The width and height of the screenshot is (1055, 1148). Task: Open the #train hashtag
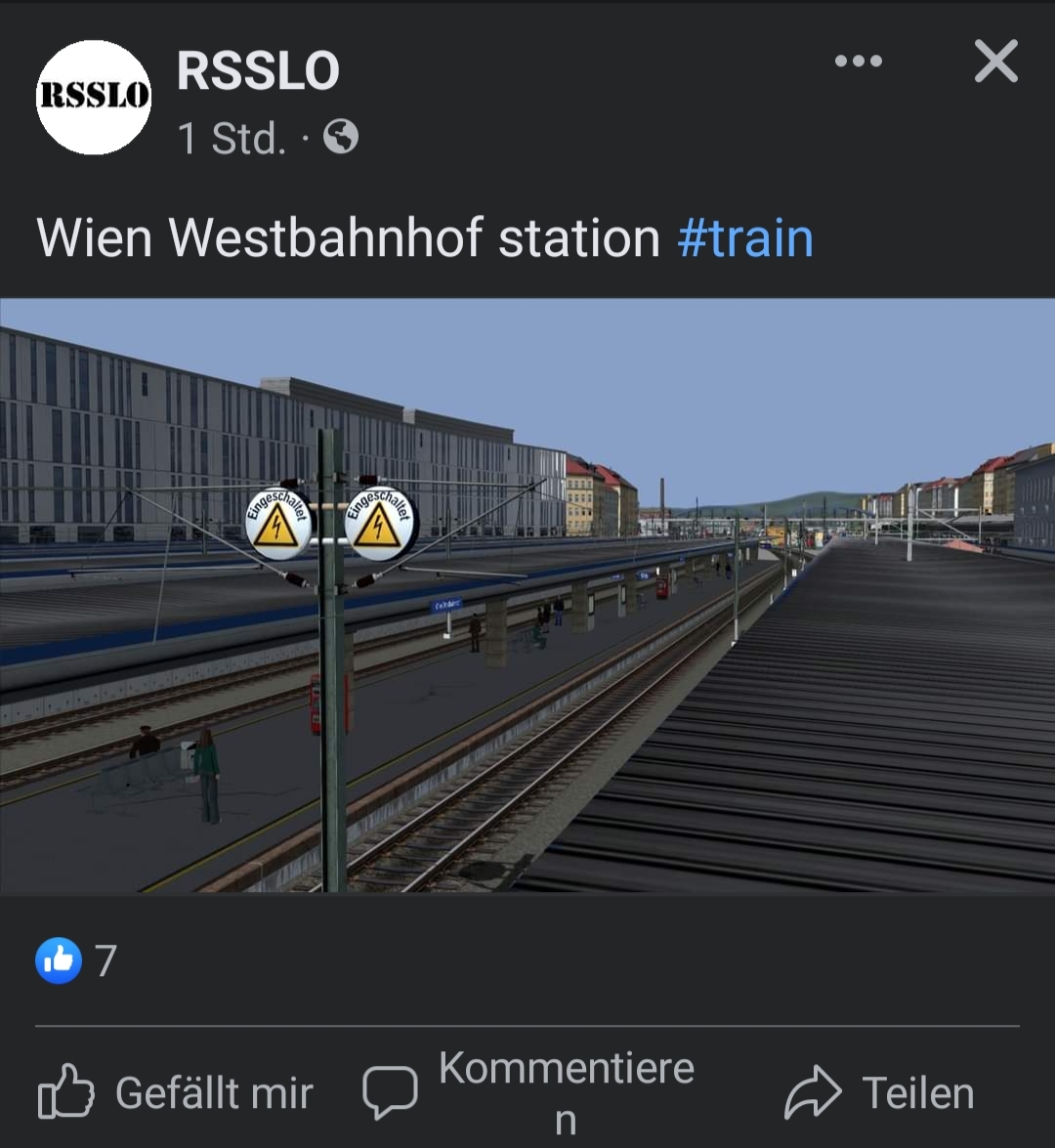(x=744, y=238)
